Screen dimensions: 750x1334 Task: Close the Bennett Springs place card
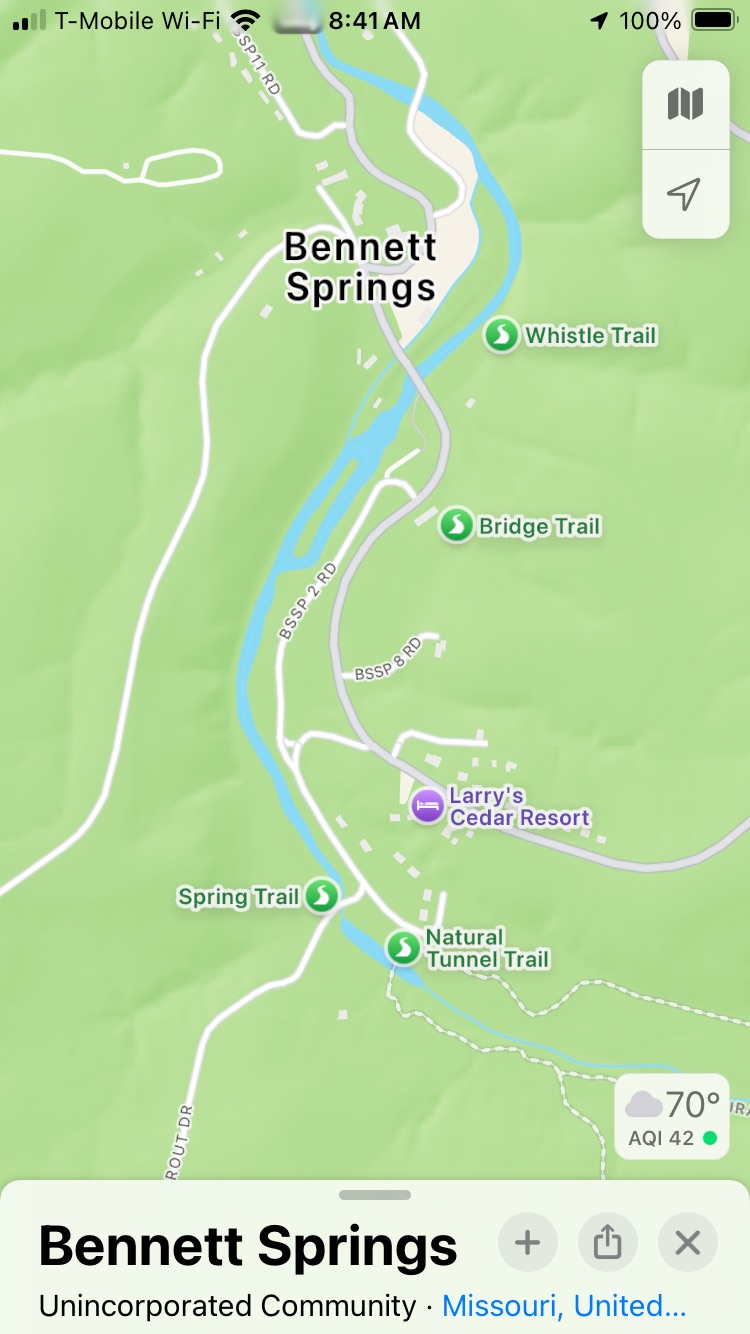[687, 1243]
